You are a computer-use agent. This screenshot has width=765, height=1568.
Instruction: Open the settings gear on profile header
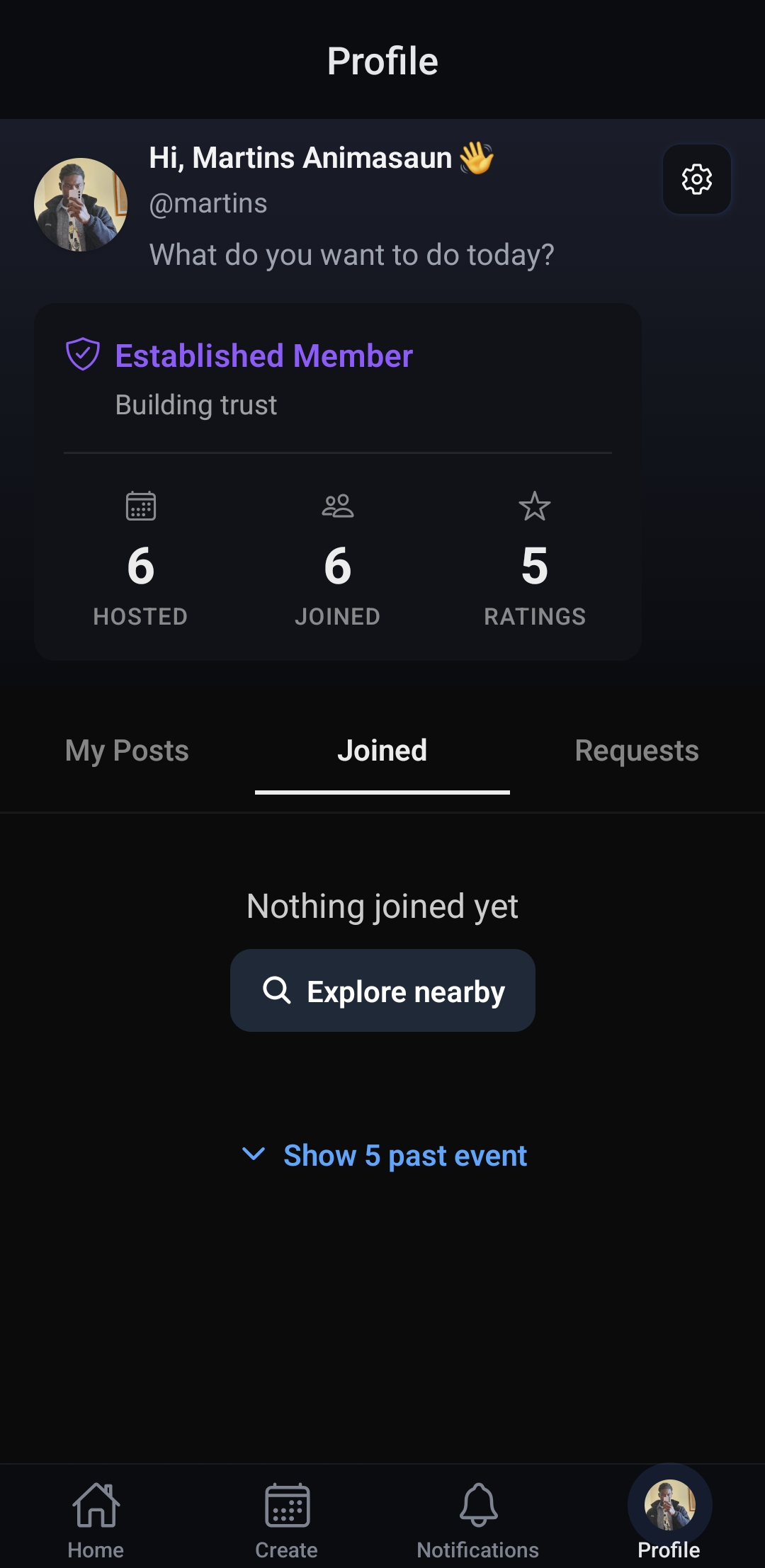(x=695, y=180)
